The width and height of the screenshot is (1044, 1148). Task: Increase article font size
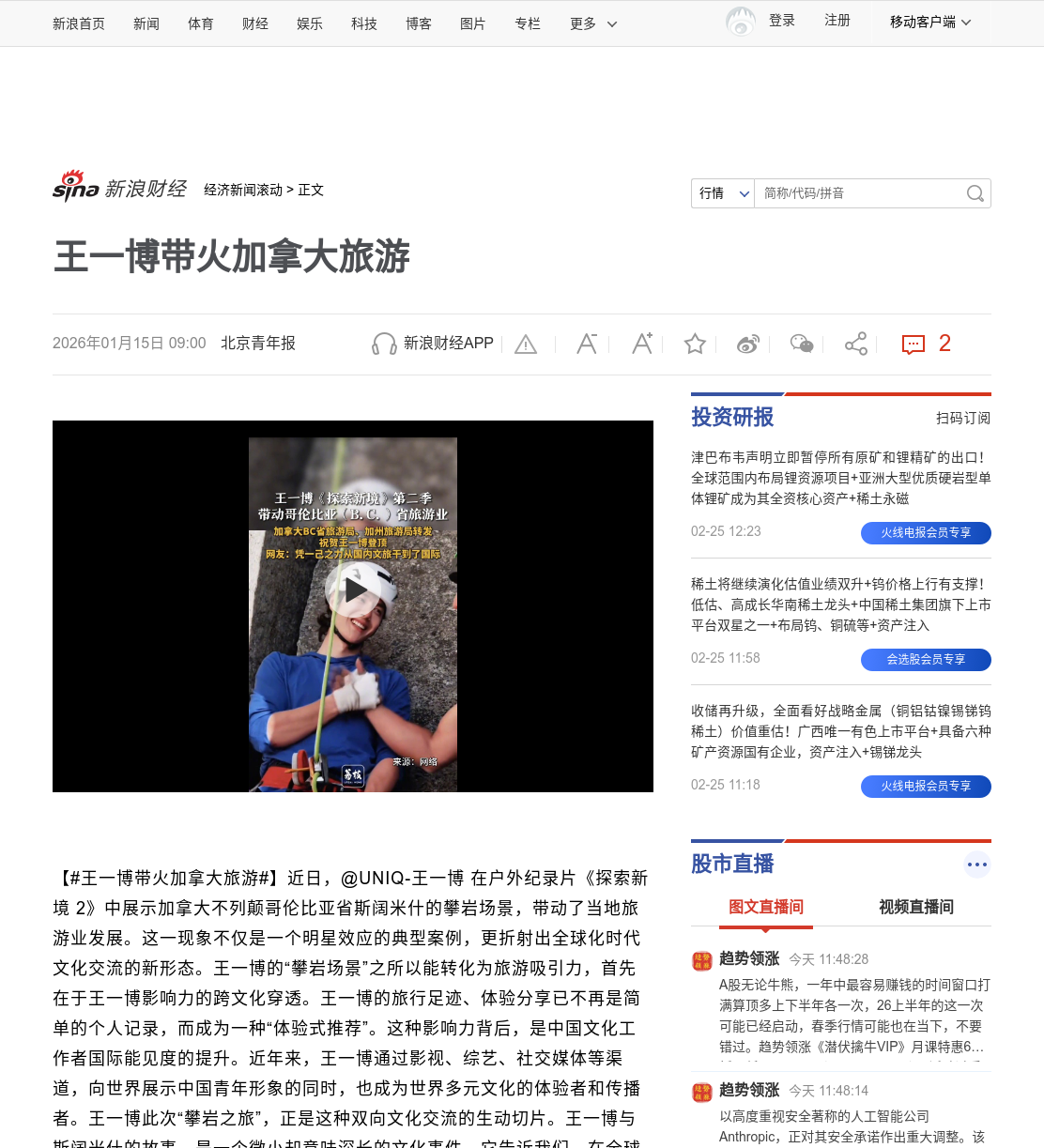click(x=642, y=344)
